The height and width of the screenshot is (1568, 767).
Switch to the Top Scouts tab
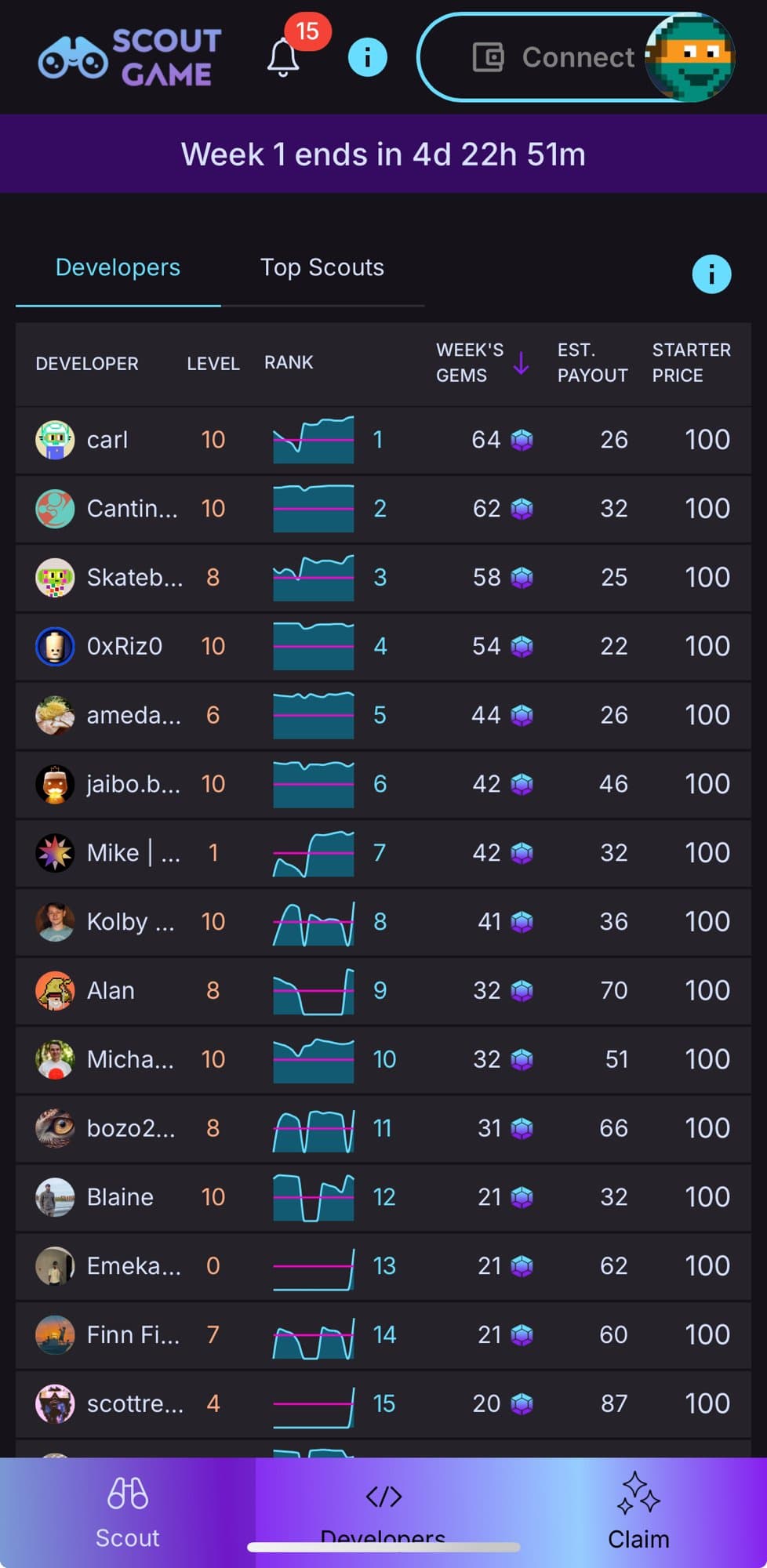[322, 268]
